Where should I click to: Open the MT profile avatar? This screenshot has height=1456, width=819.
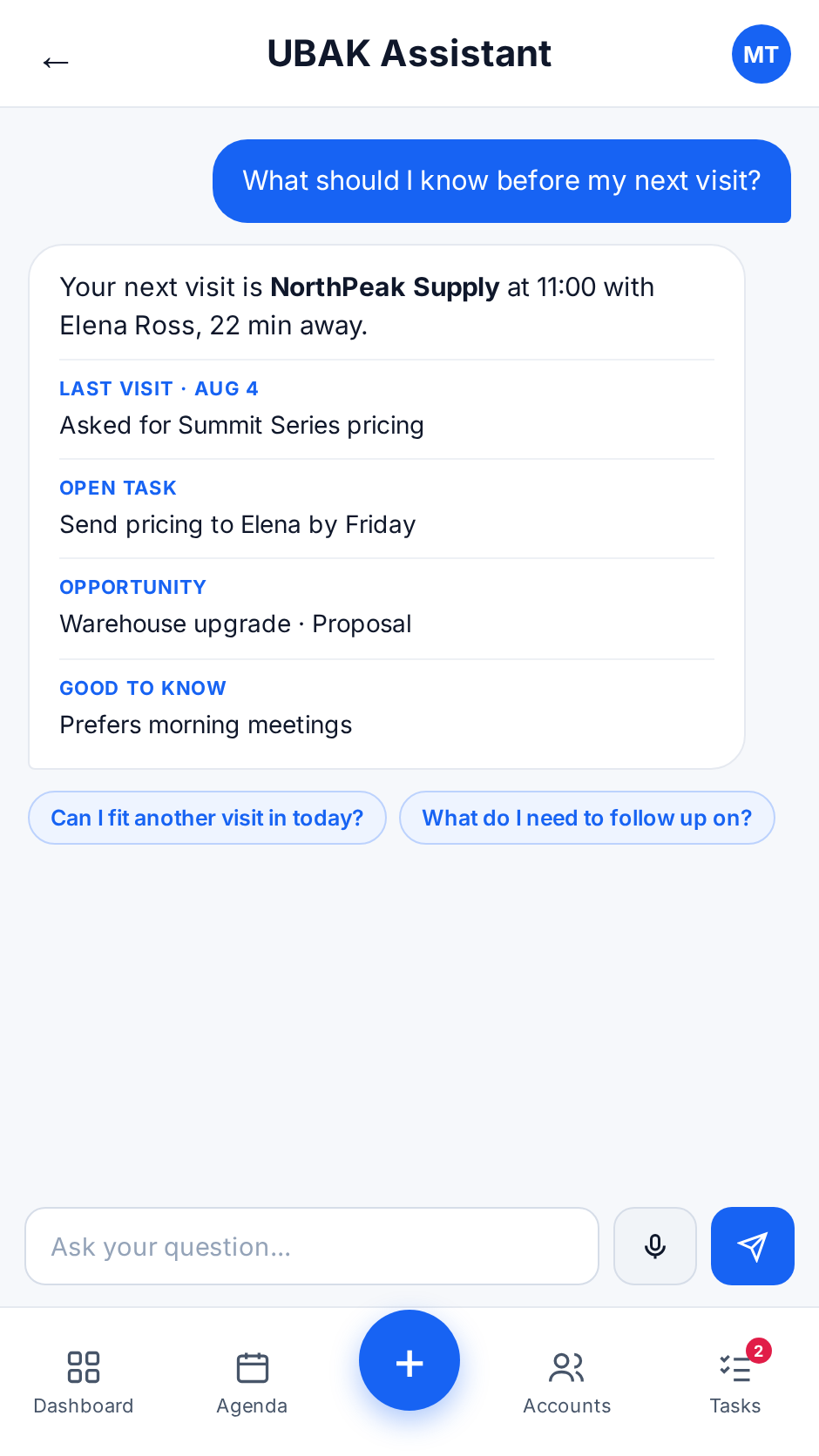761,54
